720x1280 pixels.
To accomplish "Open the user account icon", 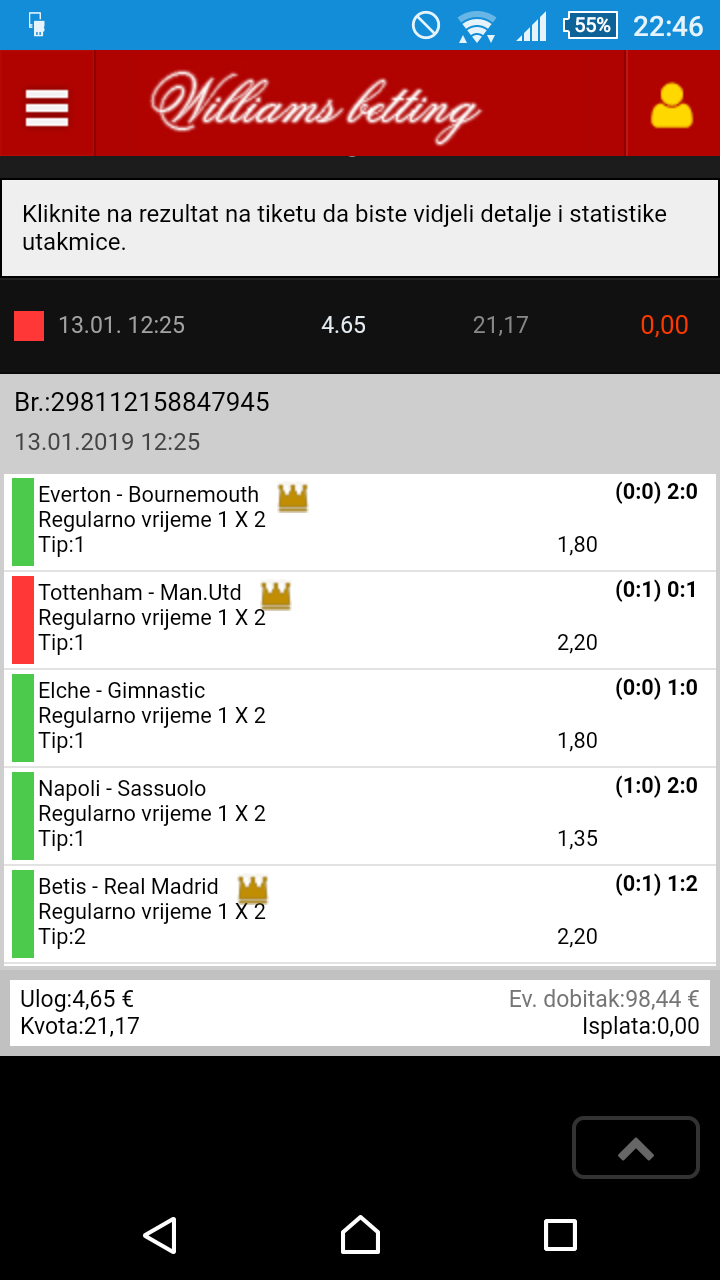I will (x=672, y=105).
